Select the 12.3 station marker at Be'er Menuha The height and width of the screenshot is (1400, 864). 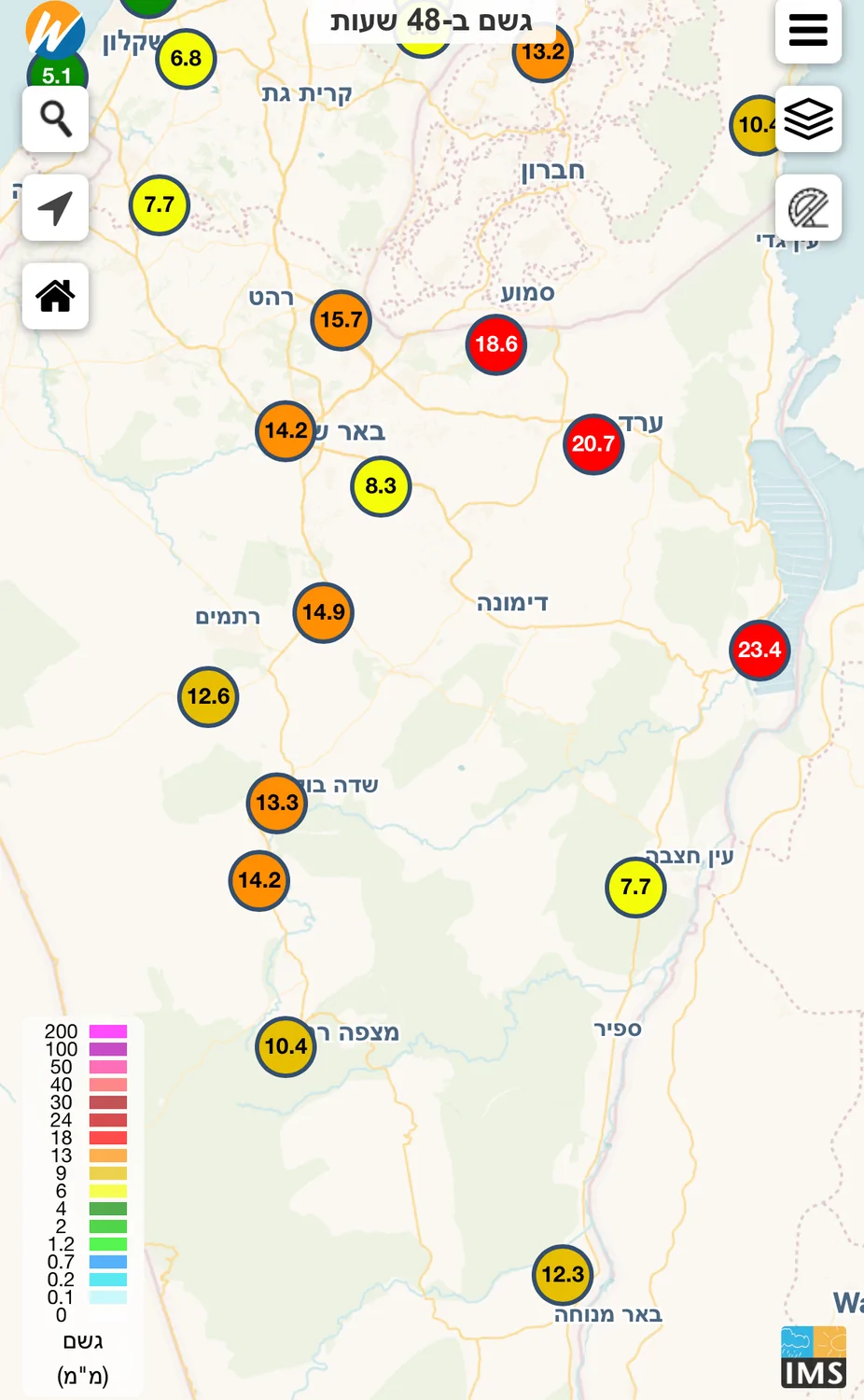pos(563,1274)
